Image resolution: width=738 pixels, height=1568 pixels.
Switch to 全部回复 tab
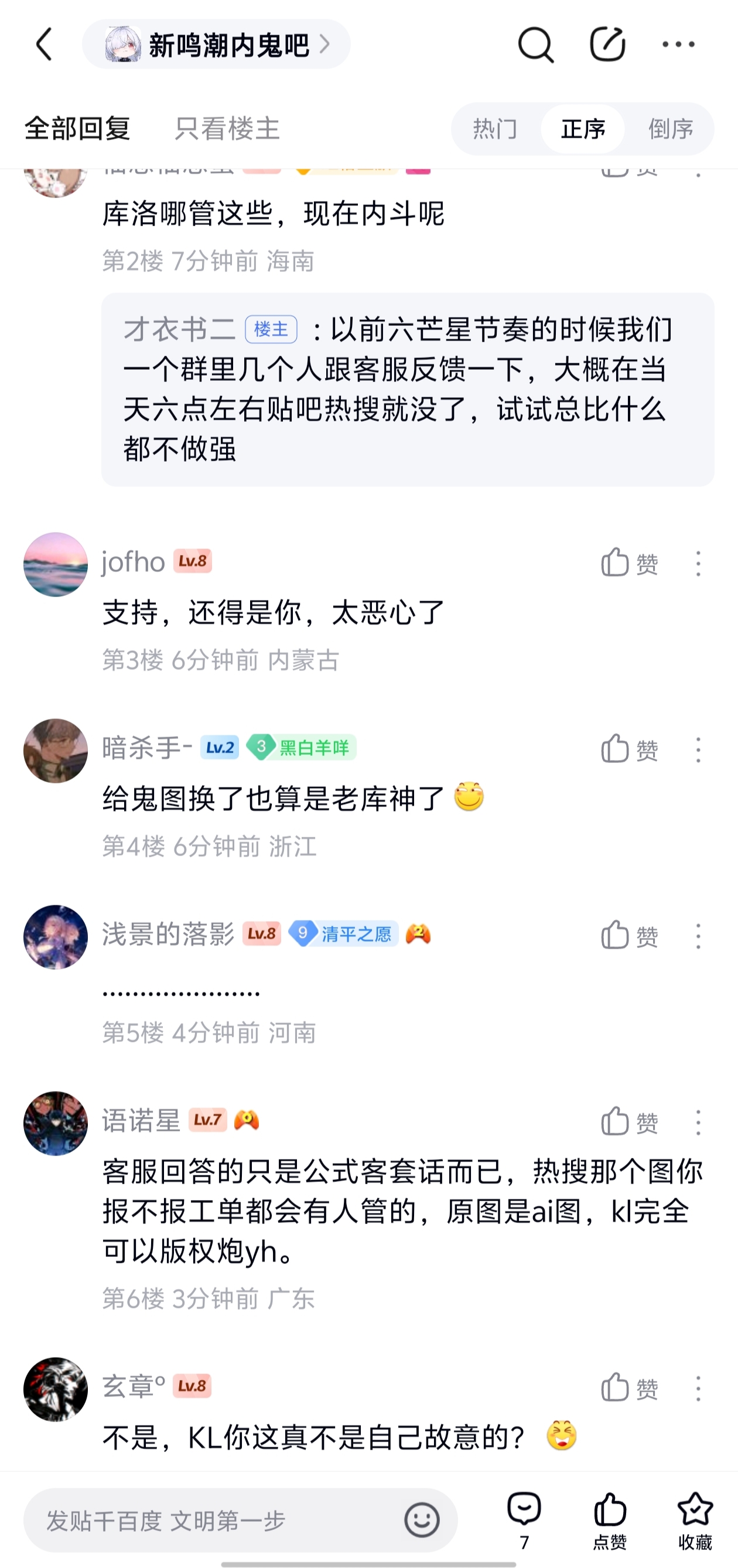77,128
